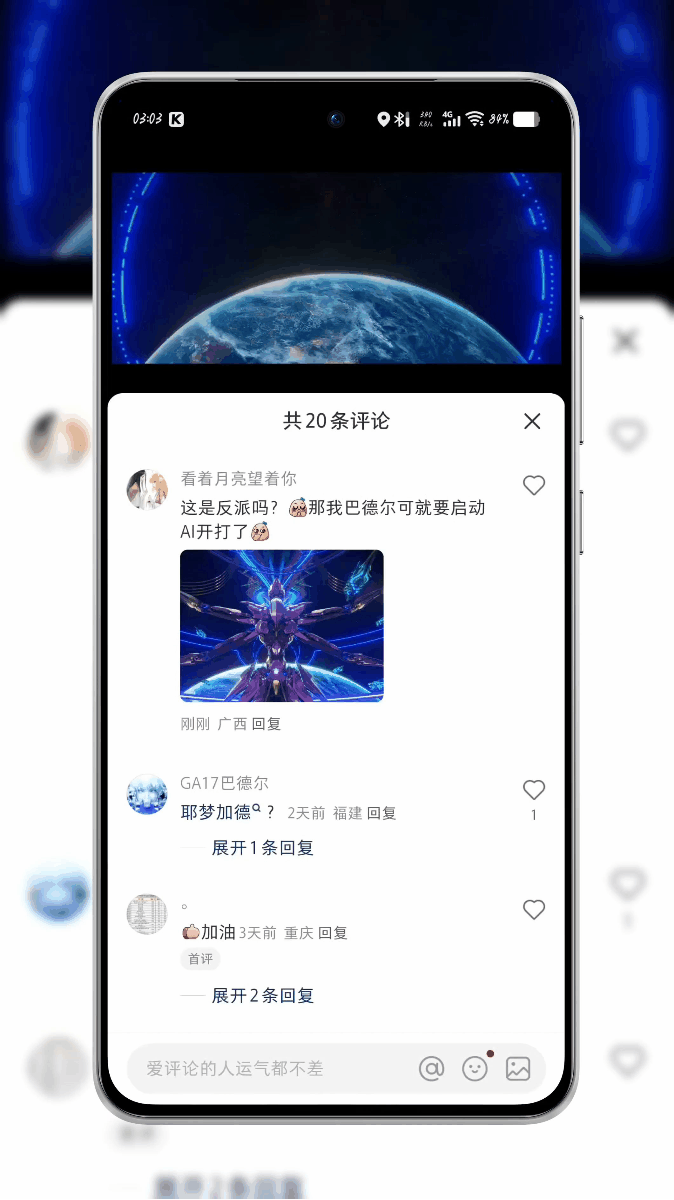The width and height of the screenshot is (674, 1200).
Task: Open the 耶梦加德 search link
Action: point(222,812)
